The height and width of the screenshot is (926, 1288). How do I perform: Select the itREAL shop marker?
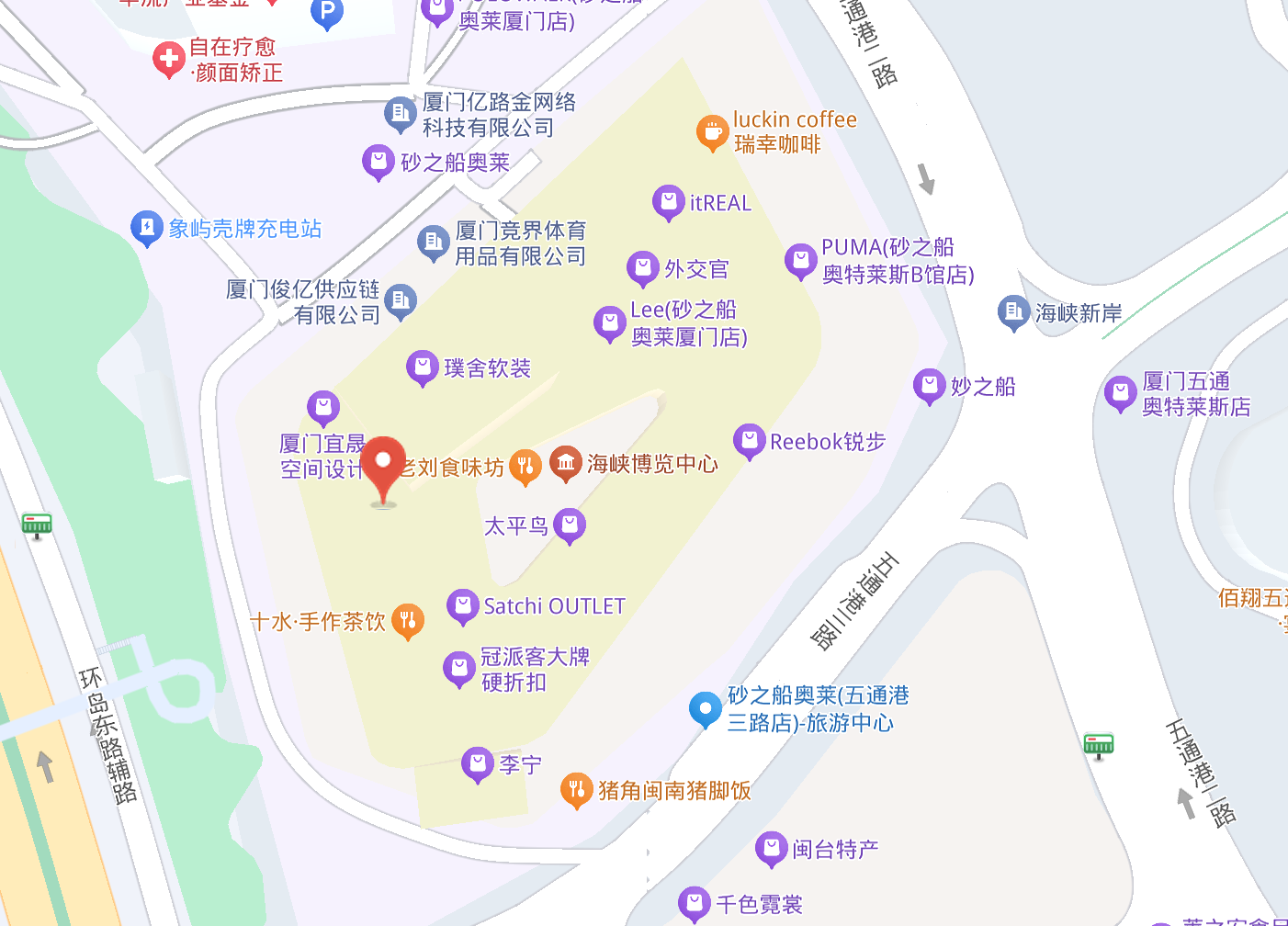(x=668, y=201)
